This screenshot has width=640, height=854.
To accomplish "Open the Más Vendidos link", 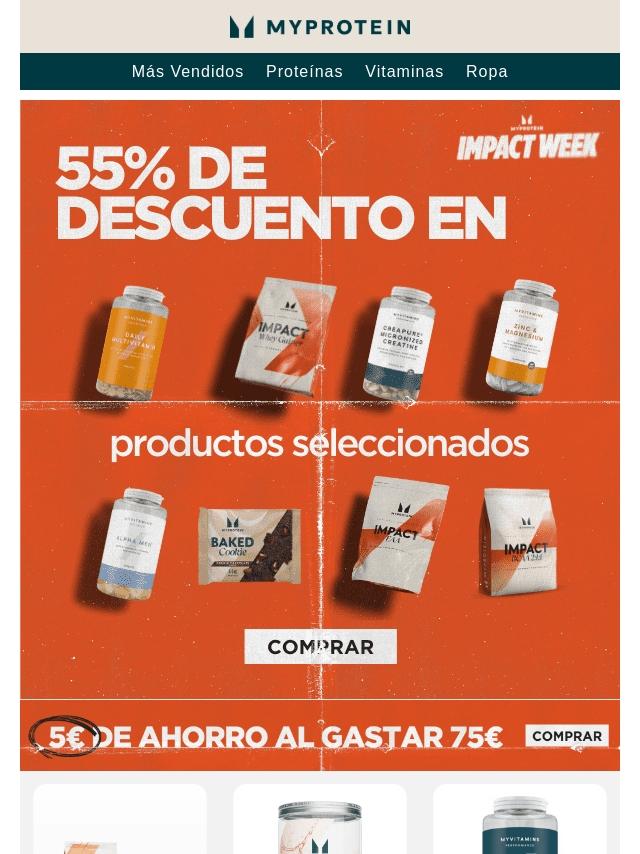I will (187, 72).
